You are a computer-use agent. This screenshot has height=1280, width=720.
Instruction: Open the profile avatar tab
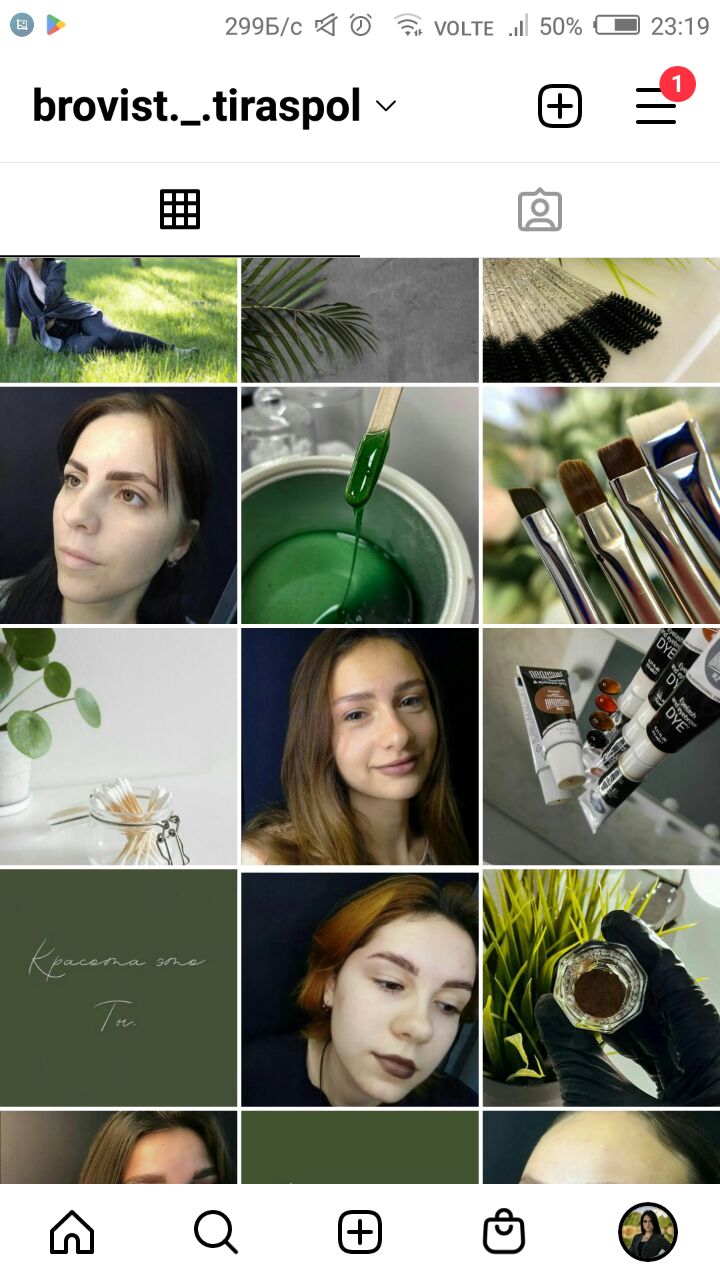coord(648,1232)
